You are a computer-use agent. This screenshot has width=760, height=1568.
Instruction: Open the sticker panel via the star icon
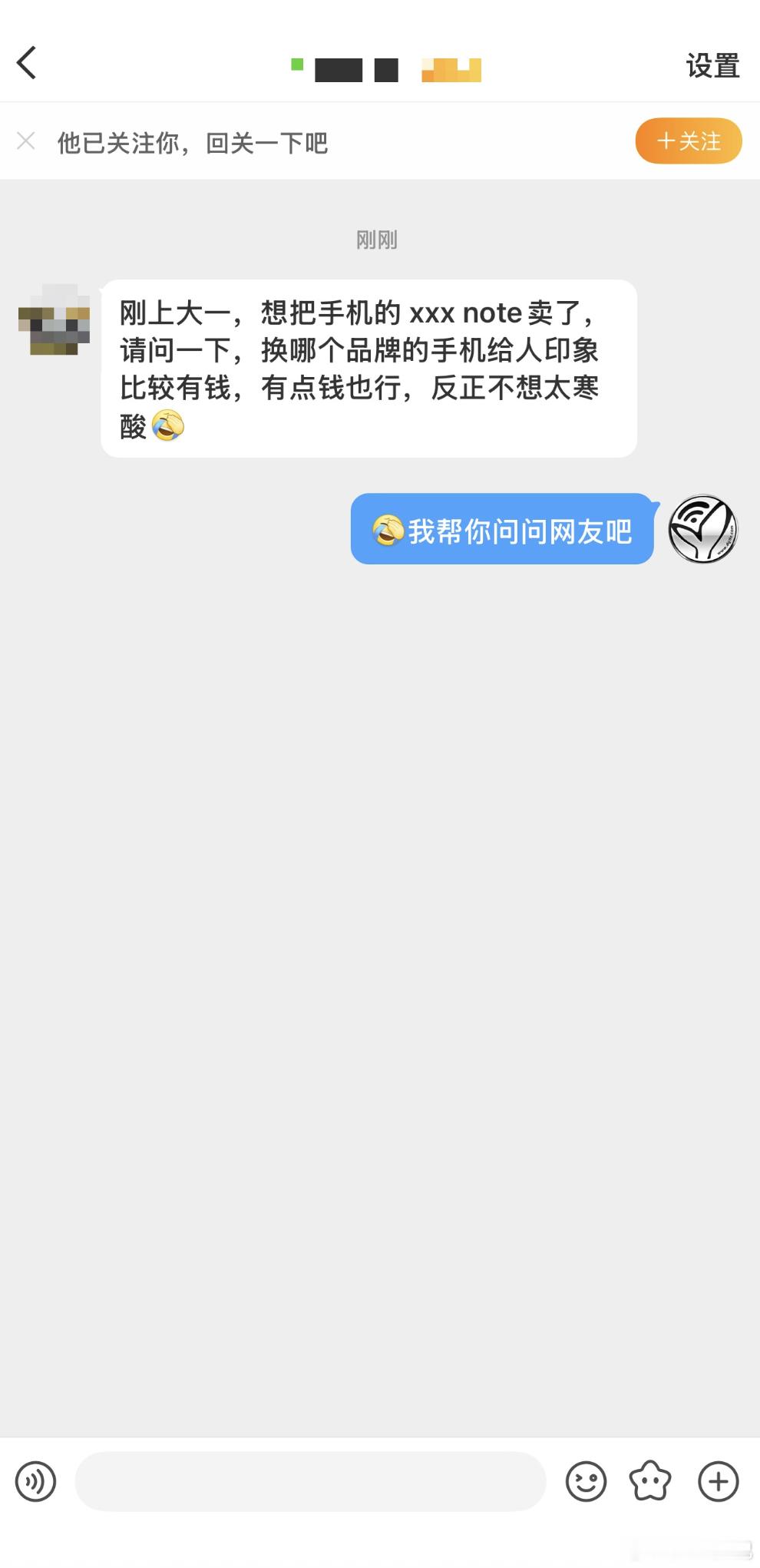pos(650,1482)
